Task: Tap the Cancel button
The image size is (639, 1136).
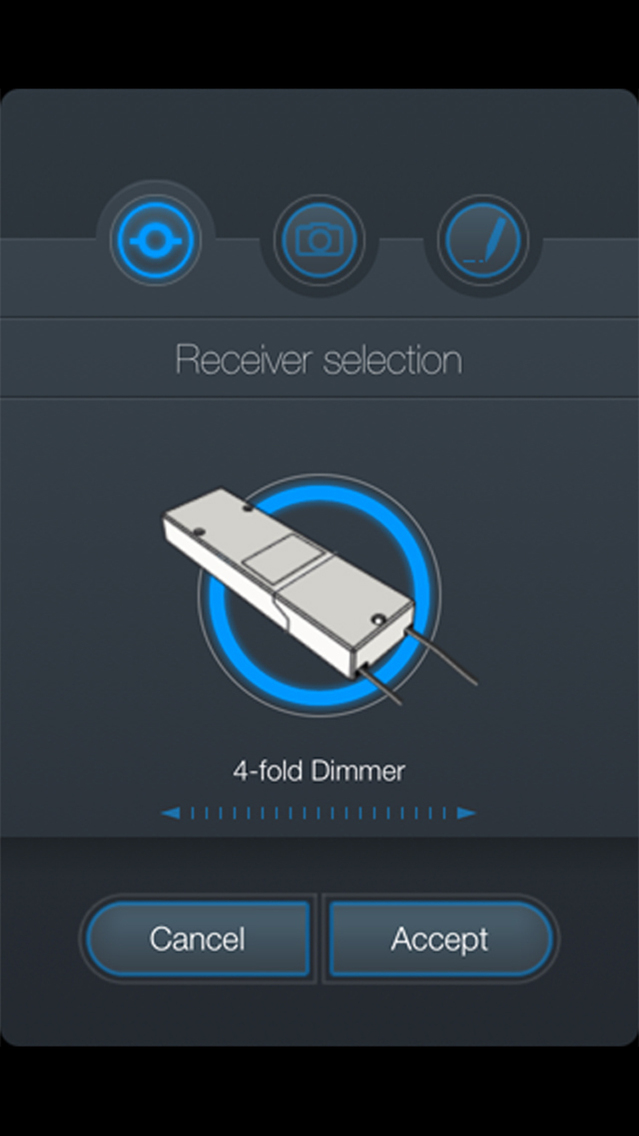Action: [x=197, y=939]
